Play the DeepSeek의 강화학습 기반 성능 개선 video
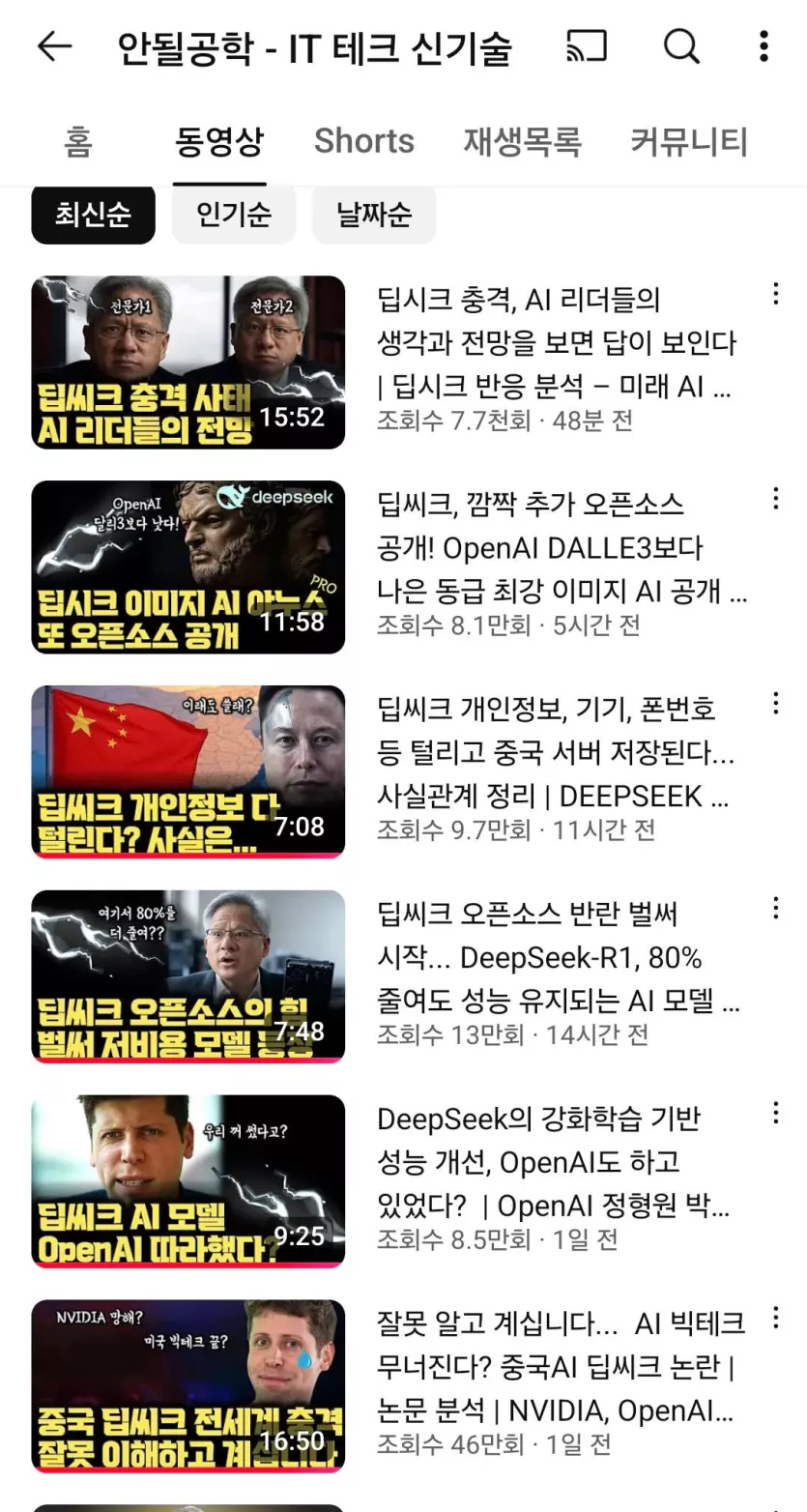Viewport: 807px width, 1512px height. 188,1181
